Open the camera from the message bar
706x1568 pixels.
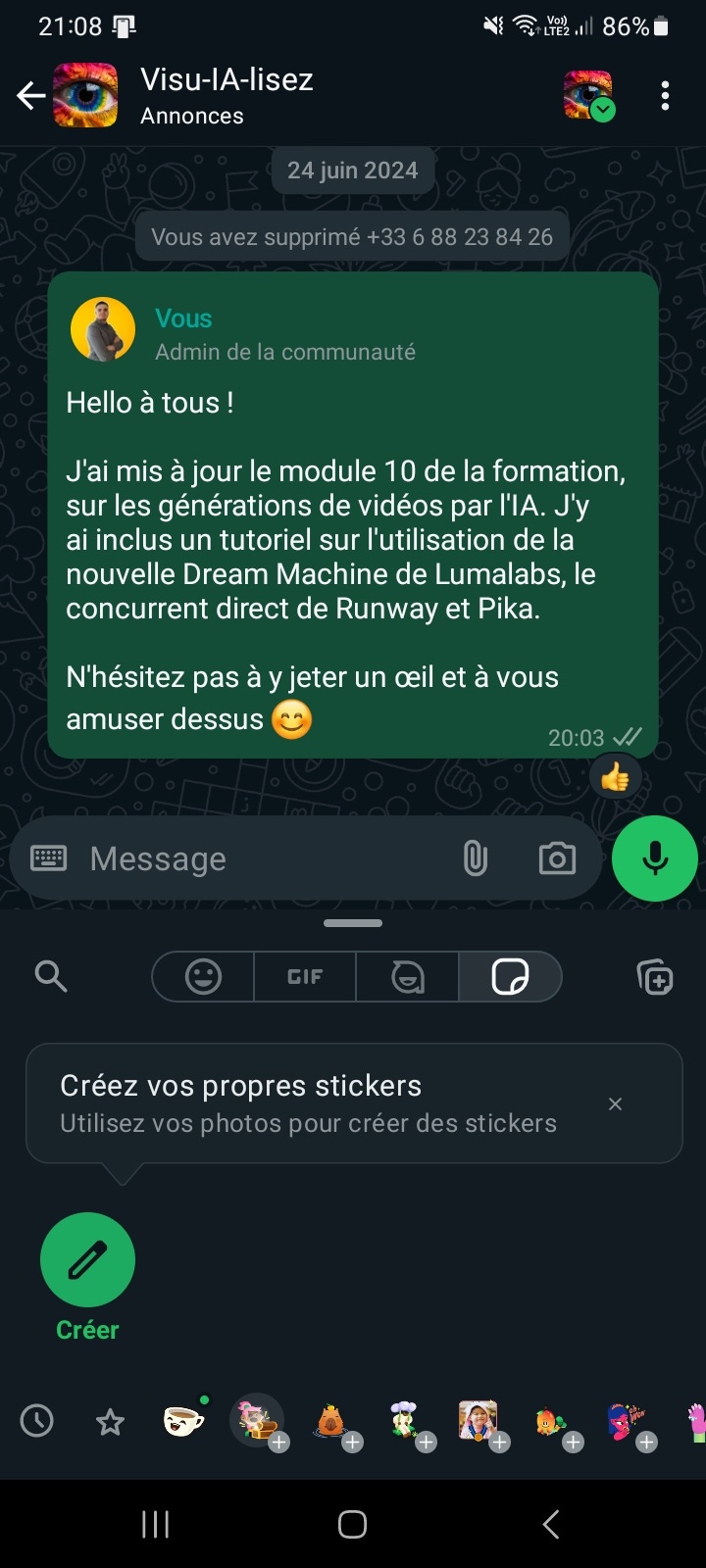click(x=557, y=859)
